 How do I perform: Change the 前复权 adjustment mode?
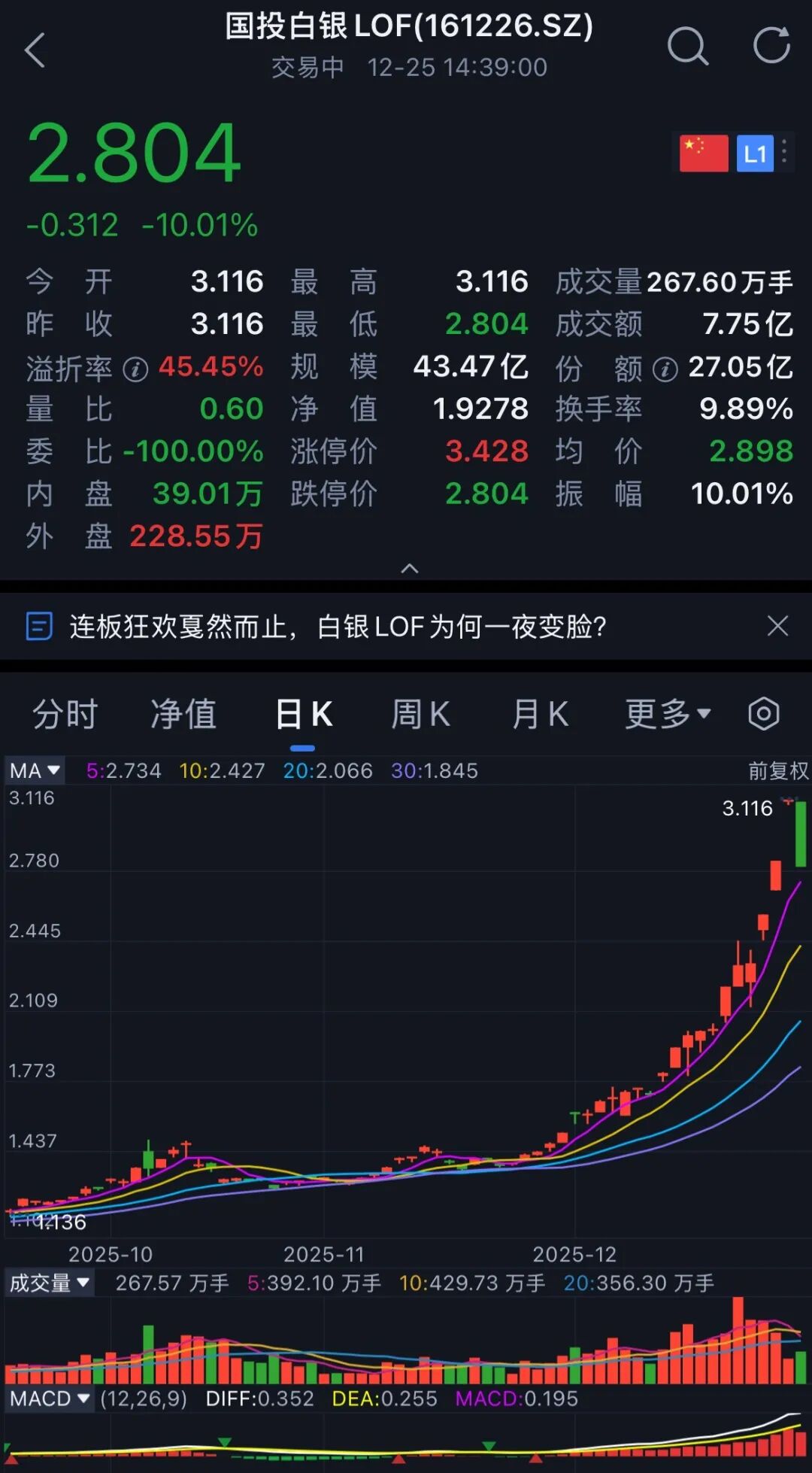click(777, 771)
